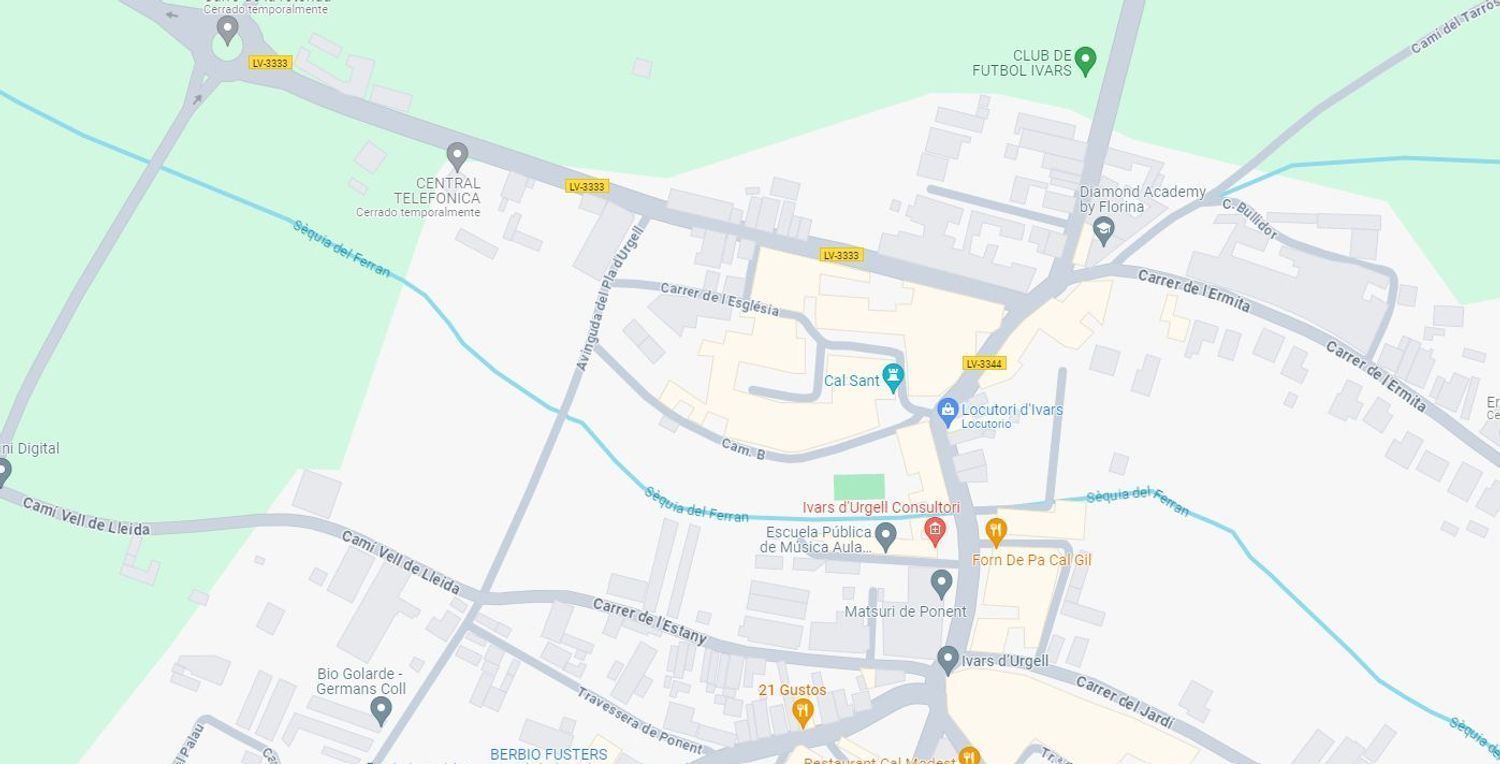Open the 21 Gustos restaurant pin
Screen dimensions: 1500x764
click(801, 711)
